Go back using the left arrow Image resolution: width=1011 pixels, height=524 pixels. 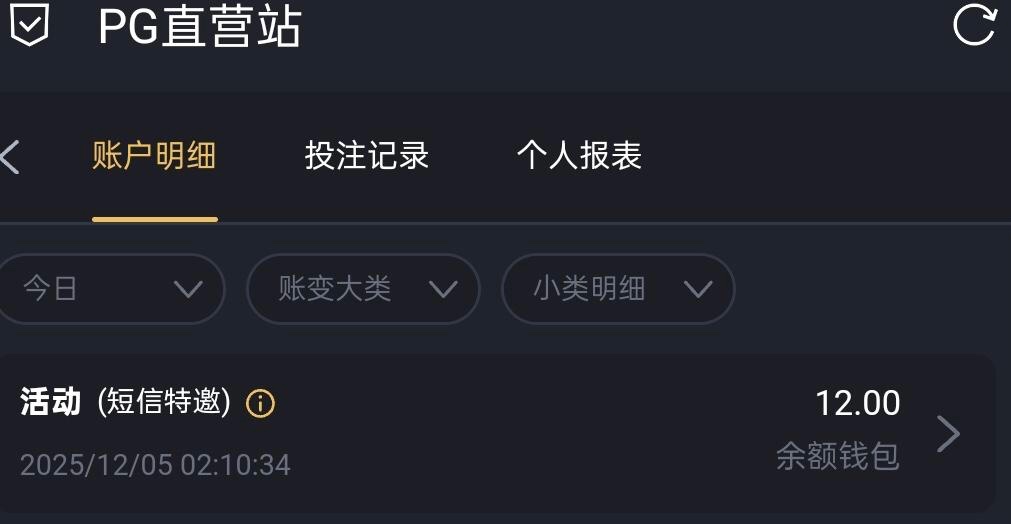(11, 157)
